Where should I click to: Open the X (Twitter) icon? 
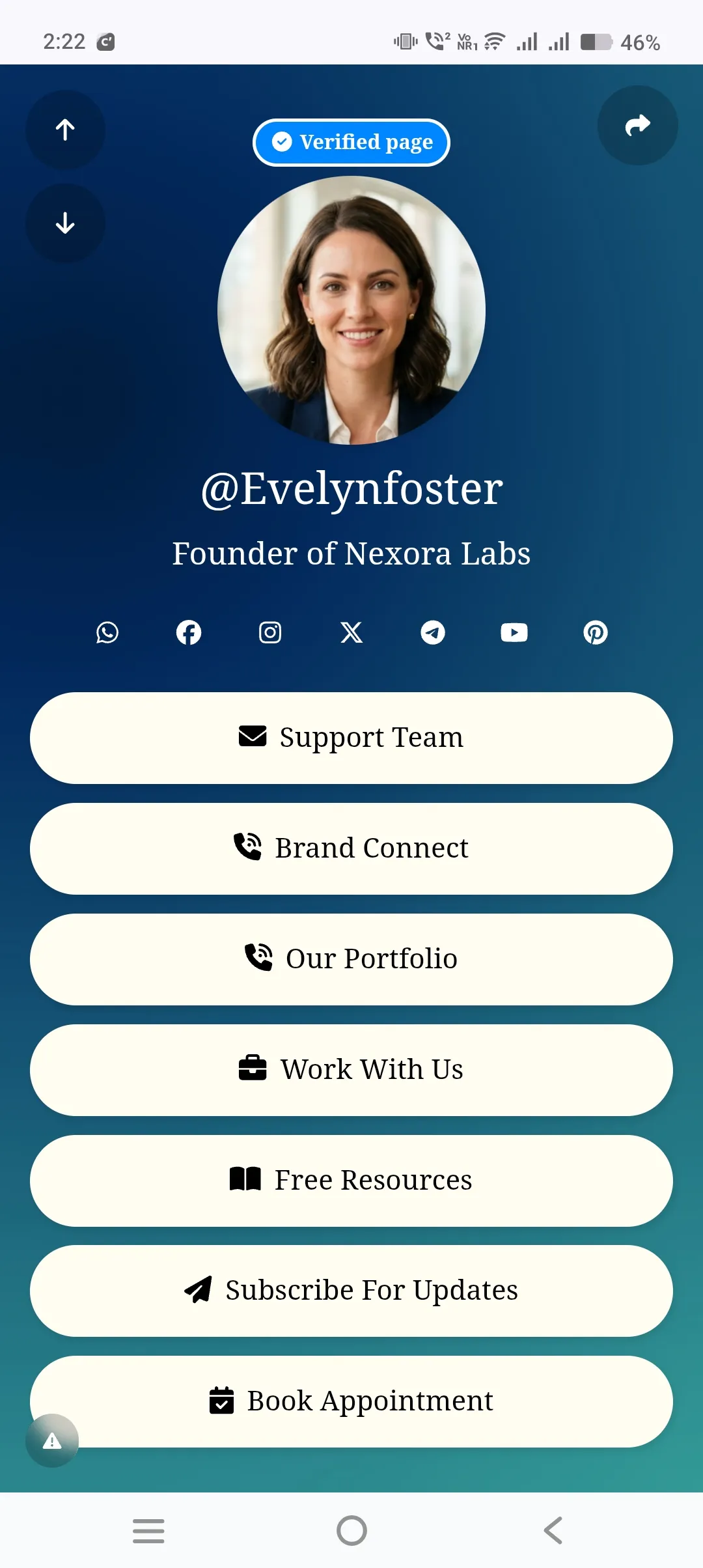(351, 632)
